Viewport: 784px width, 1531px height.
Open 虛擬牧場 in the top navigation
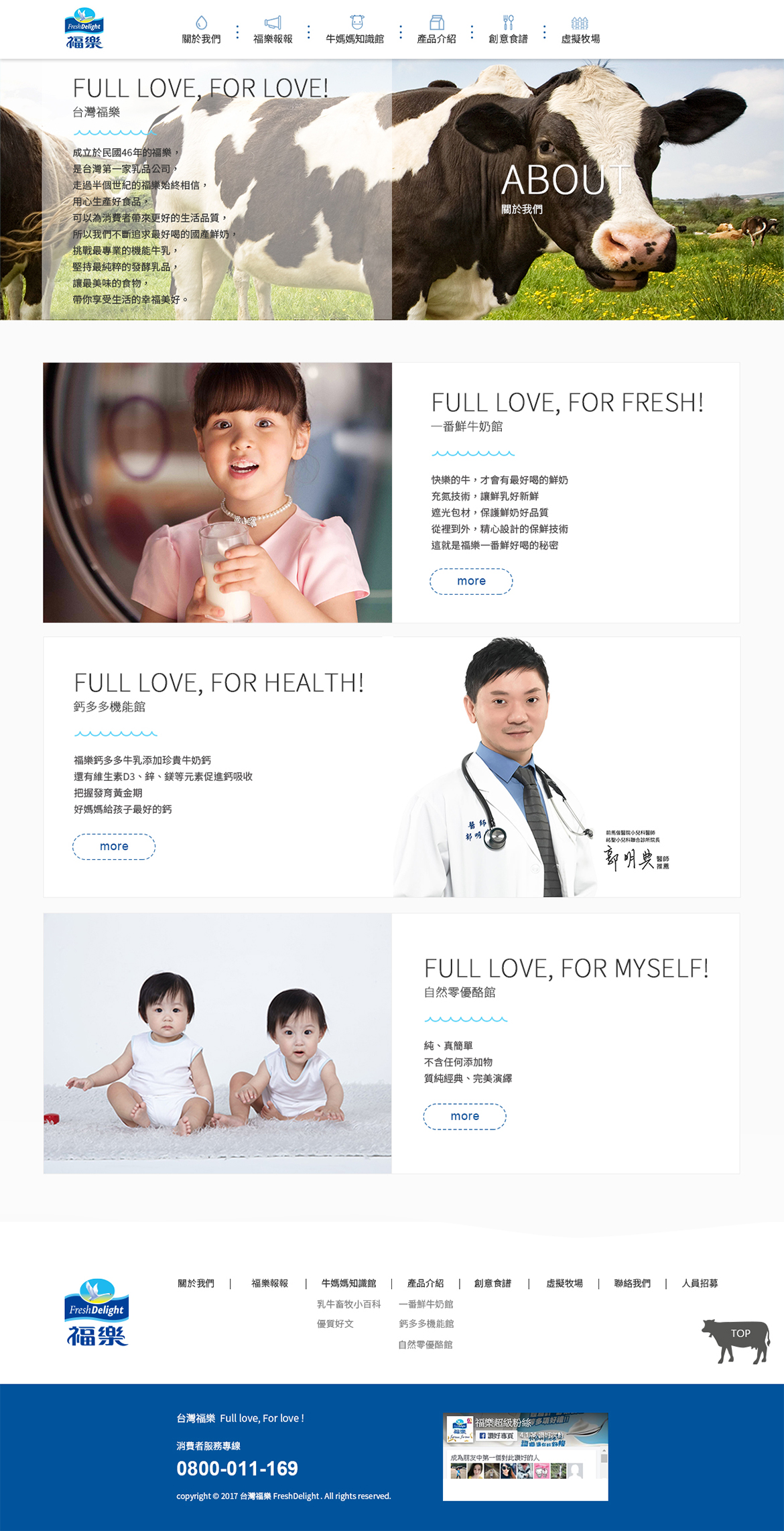[580, 32]
